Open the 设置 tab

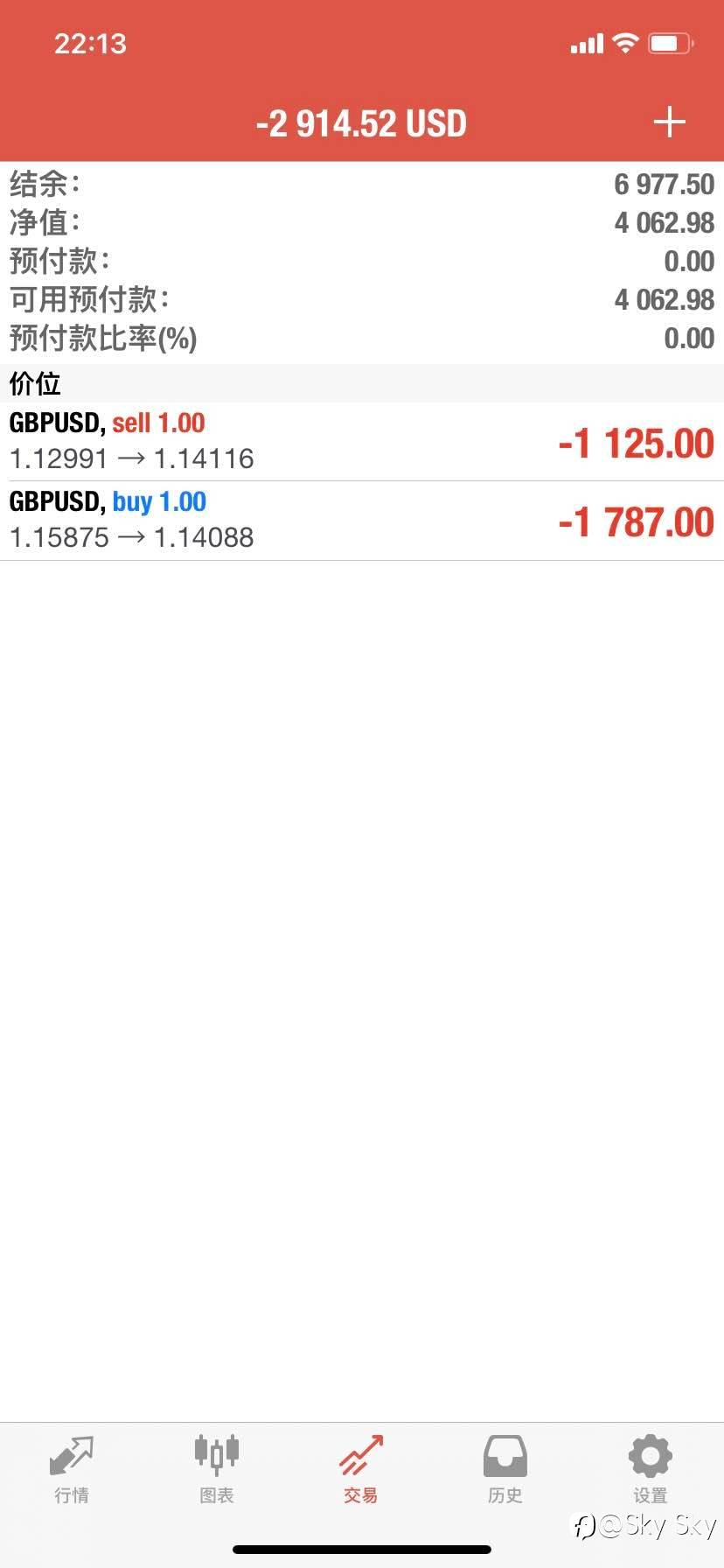pyautogui.click(x=650, y=1470)
